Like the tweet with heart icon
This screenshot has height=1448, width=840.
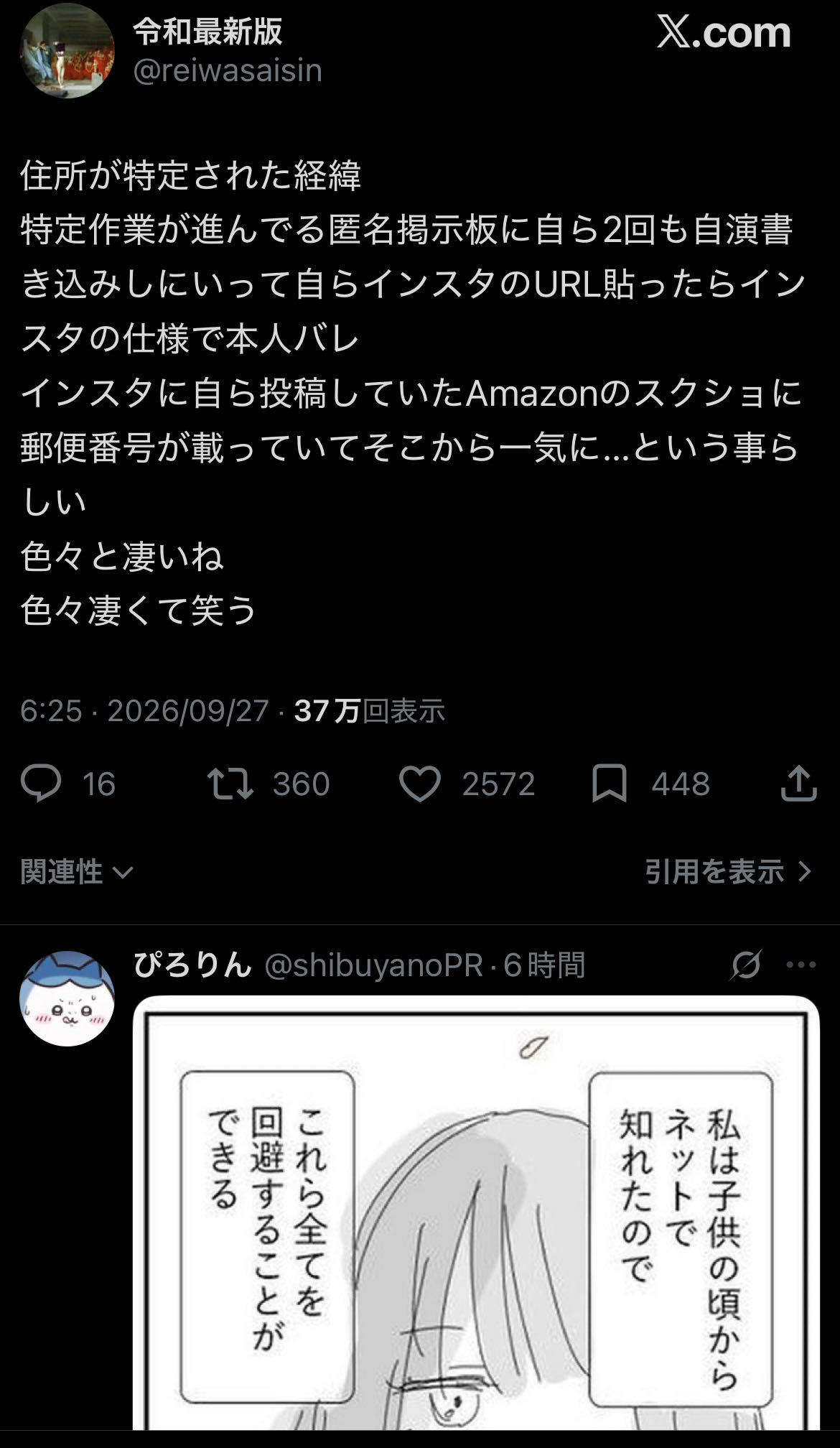point(419,784)
